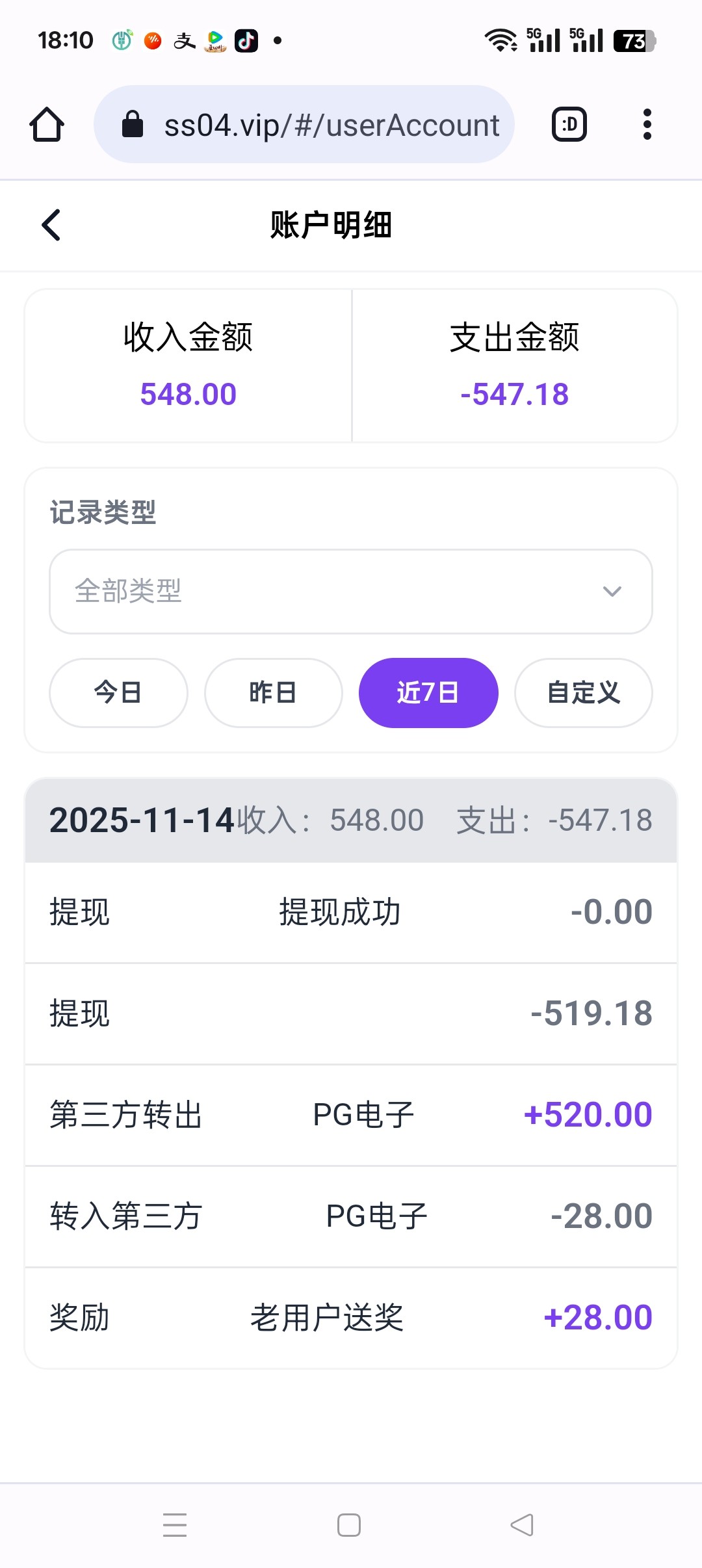This screenshot has width=702, height=1568.
Task: Tap the system home button
Action: [x=349, y=1525]
